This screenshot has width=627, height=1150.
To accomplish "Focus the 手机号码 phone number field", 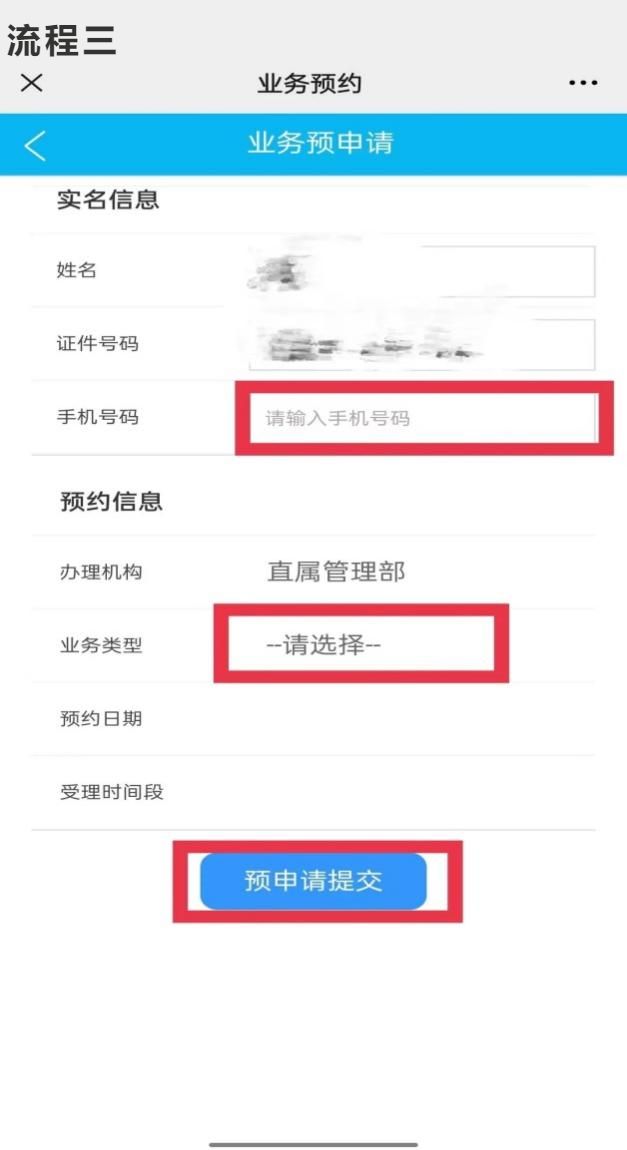I will click(x=418, y=418).
